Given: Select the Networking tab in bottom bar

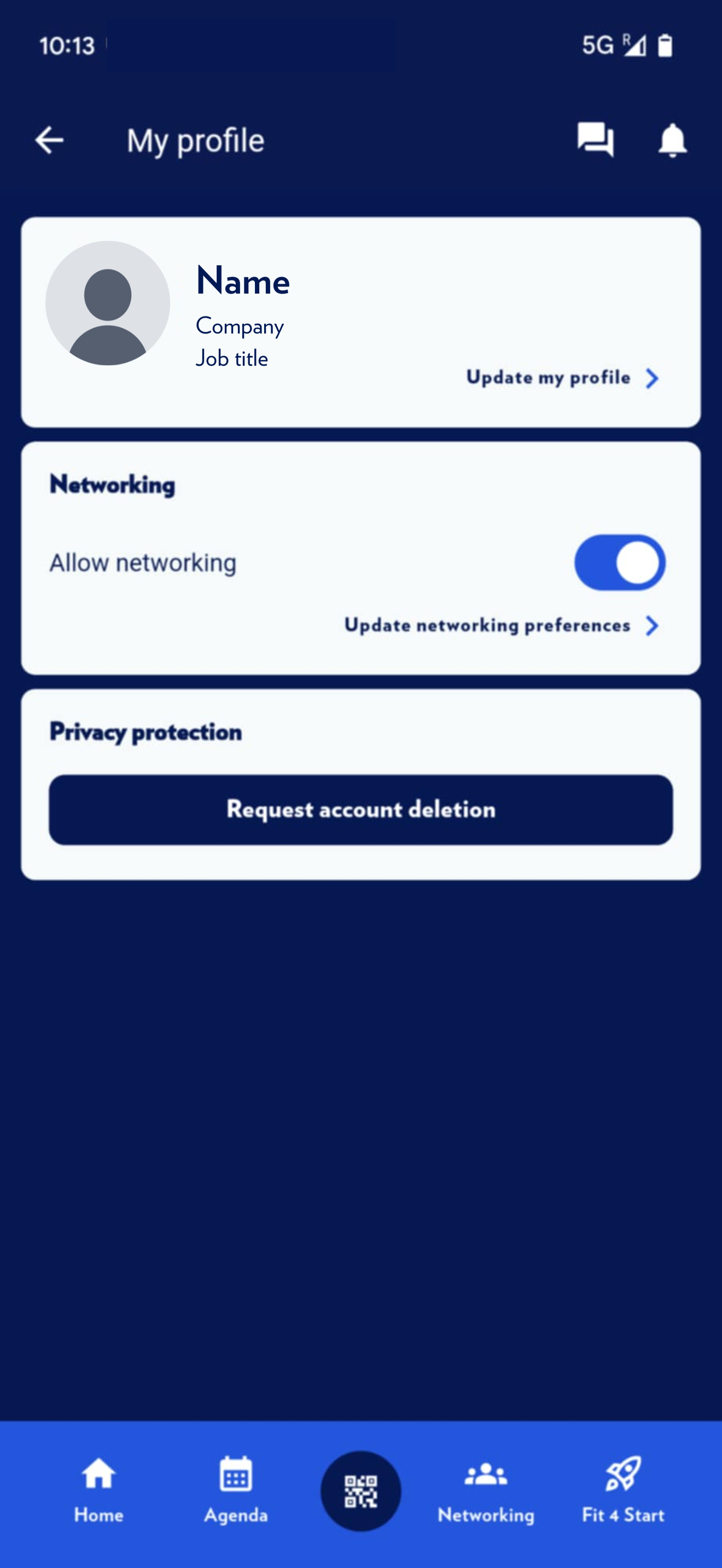Looking at the screenshot, I should tap(486, 1489).
